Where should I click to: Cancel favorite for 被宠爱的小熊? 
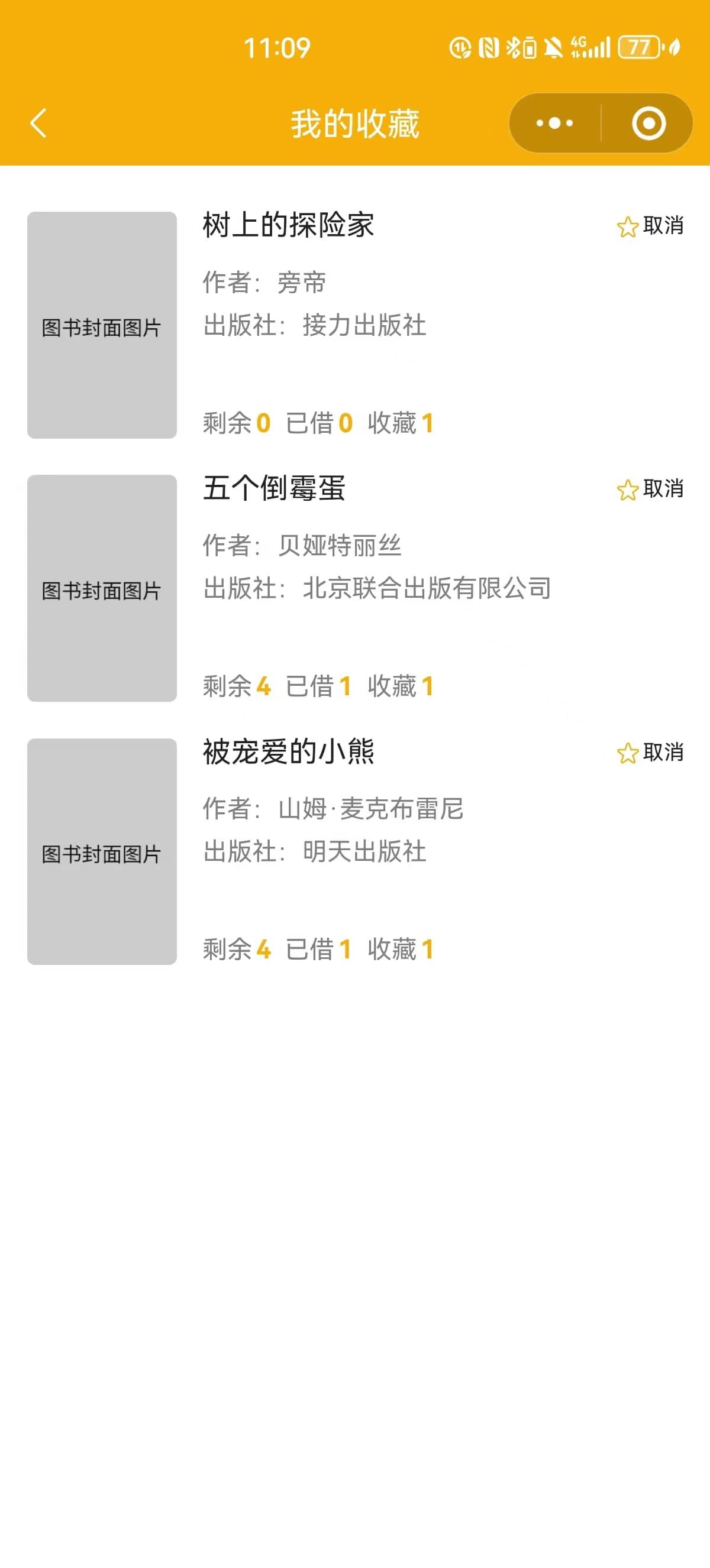pyautogui.click(x=650, y=752)
